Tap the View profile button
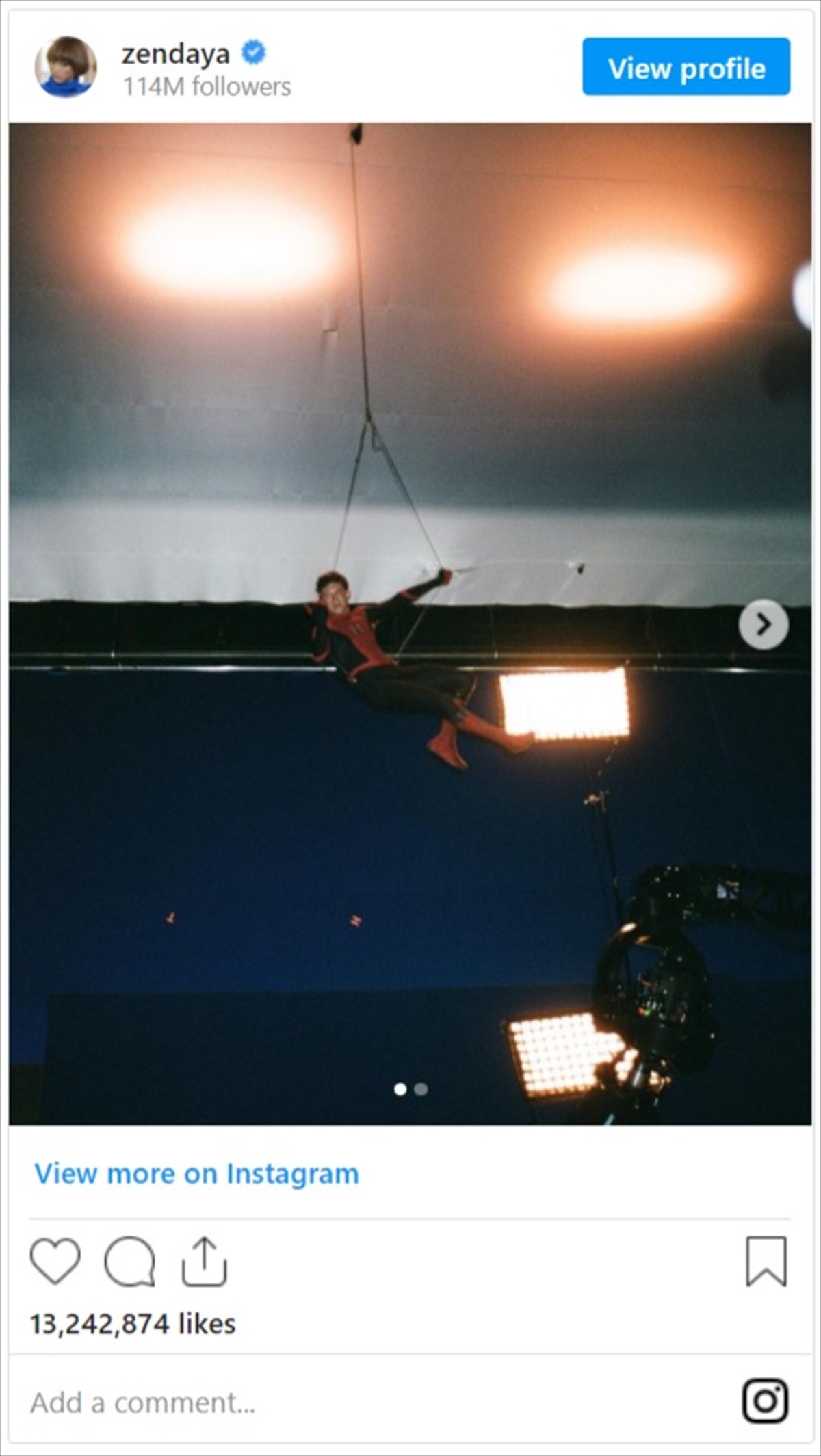The height and width of the screenshot is (1456, 821). coord(686,67)
